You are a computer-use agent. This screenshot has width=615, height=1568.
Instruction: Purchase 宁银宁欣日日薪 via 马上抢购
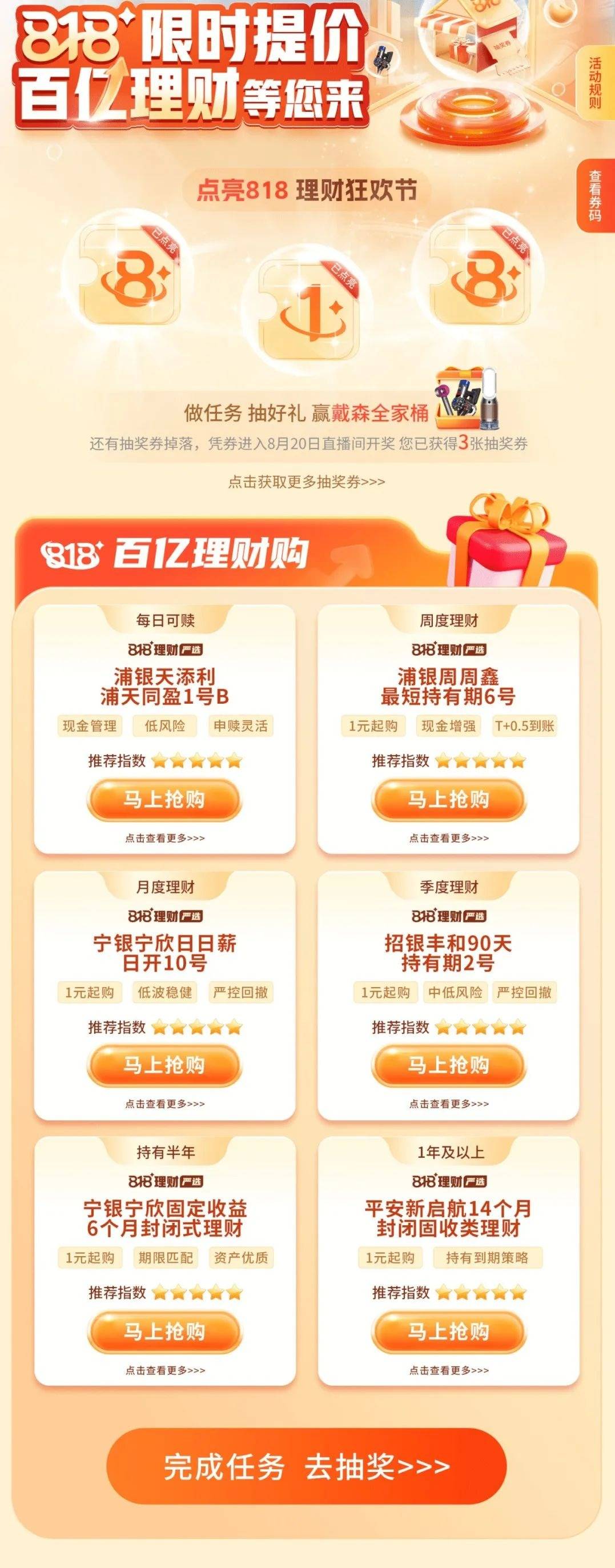(x=164, y=1065)
